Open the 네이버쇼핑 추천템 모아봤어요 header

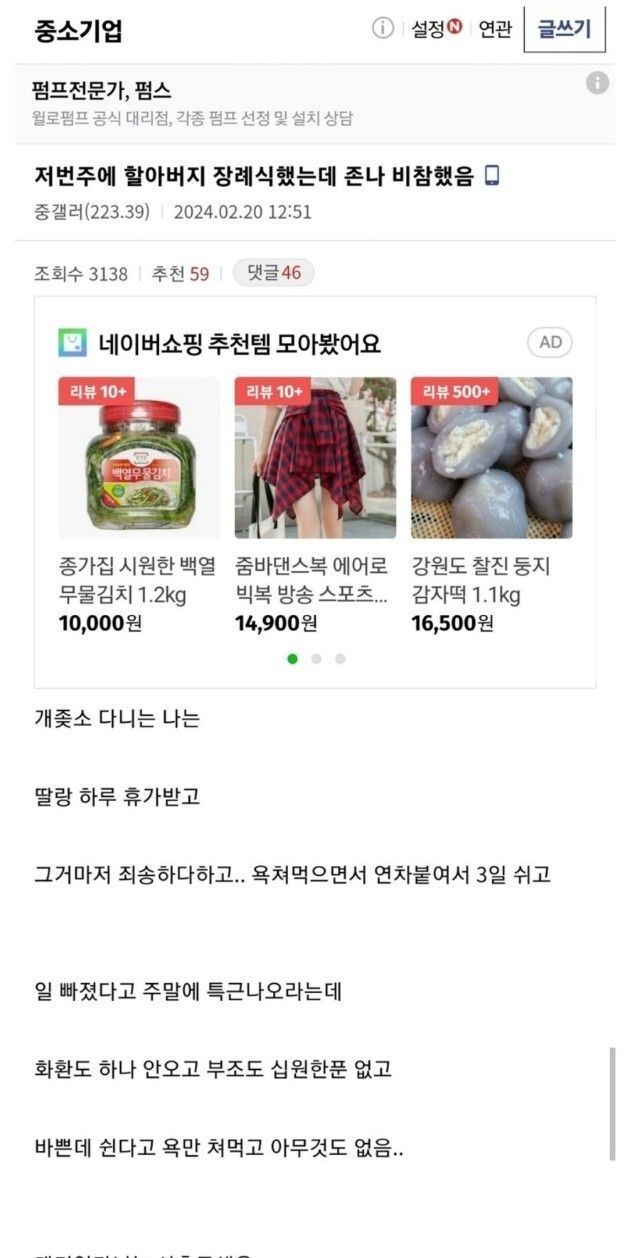click(238, 344)
